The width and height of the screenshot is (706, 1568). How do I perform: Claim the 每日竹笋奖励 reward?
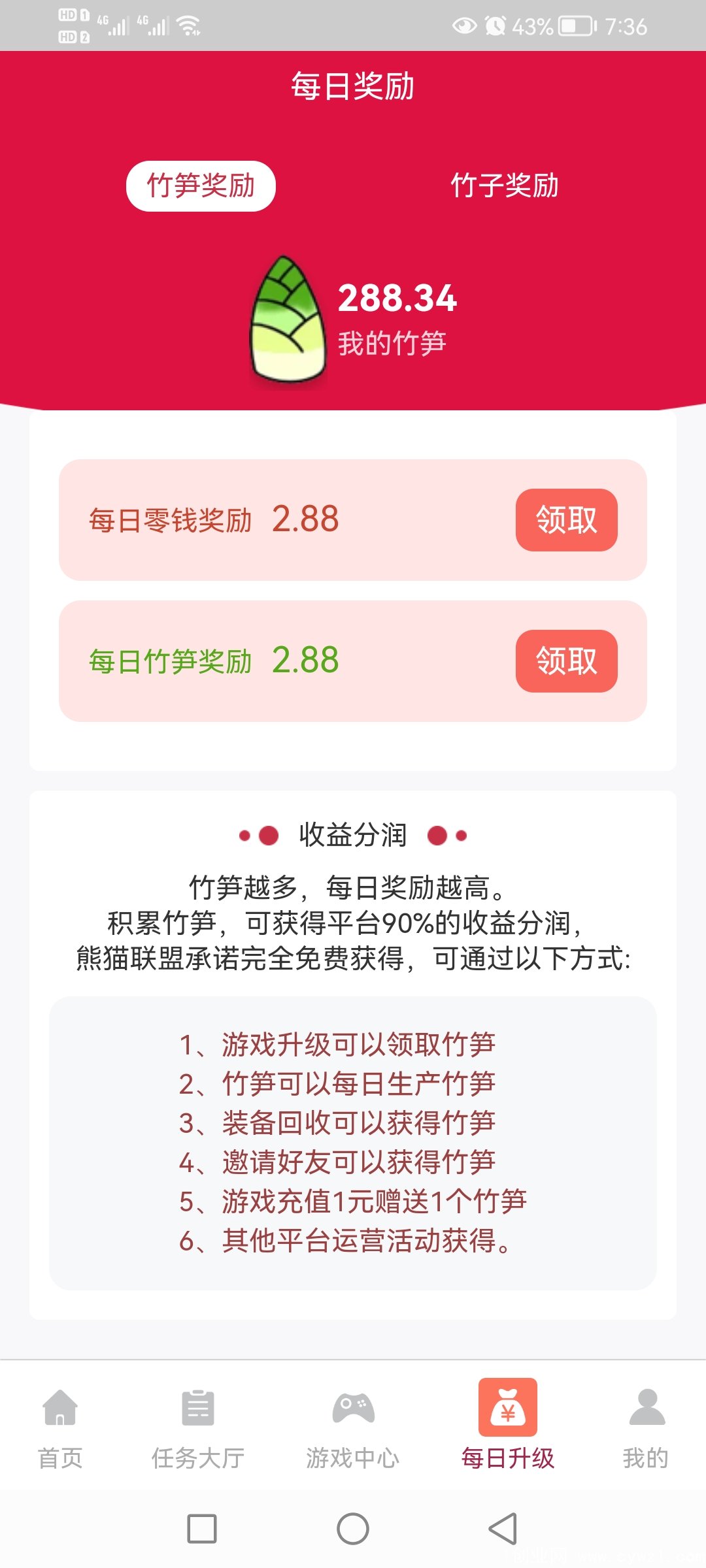click(x=566, y=661)
